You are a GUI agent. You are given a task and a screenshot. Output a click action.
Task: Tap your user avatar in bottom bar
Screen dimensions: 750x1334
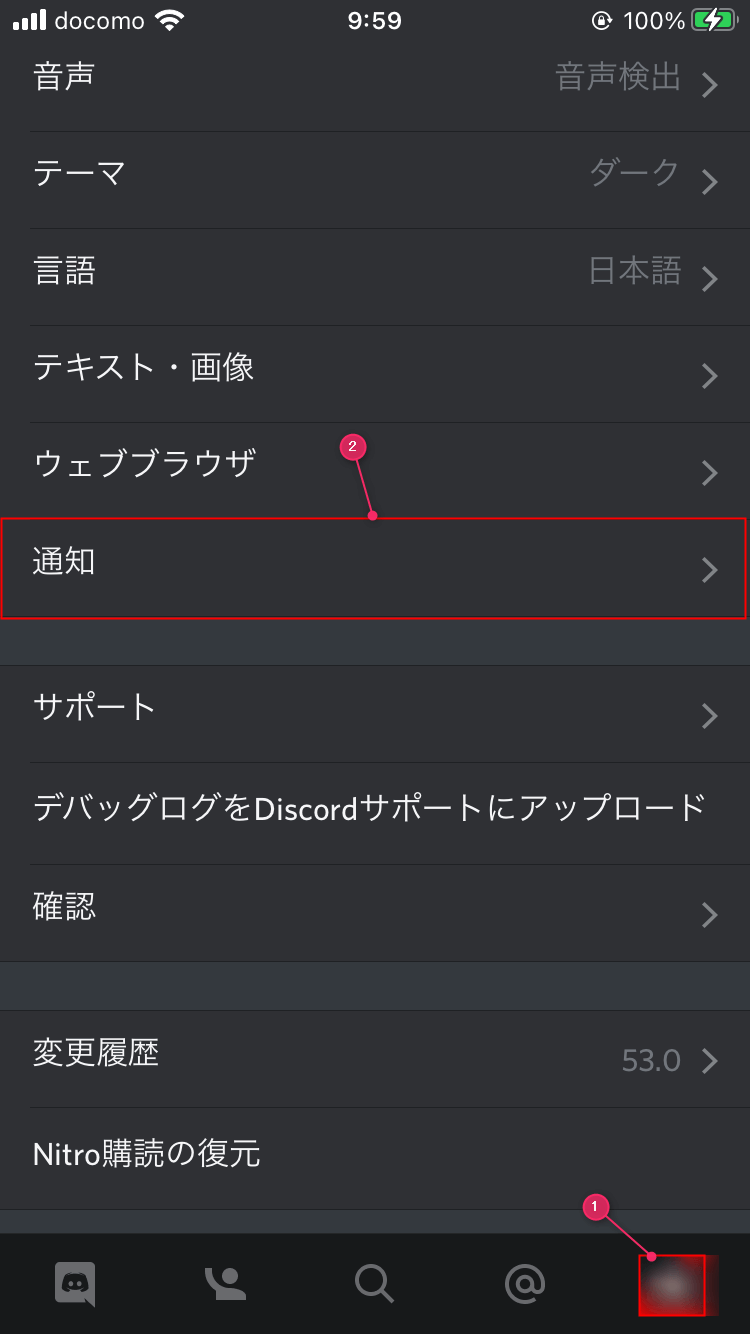point(675,1284)
